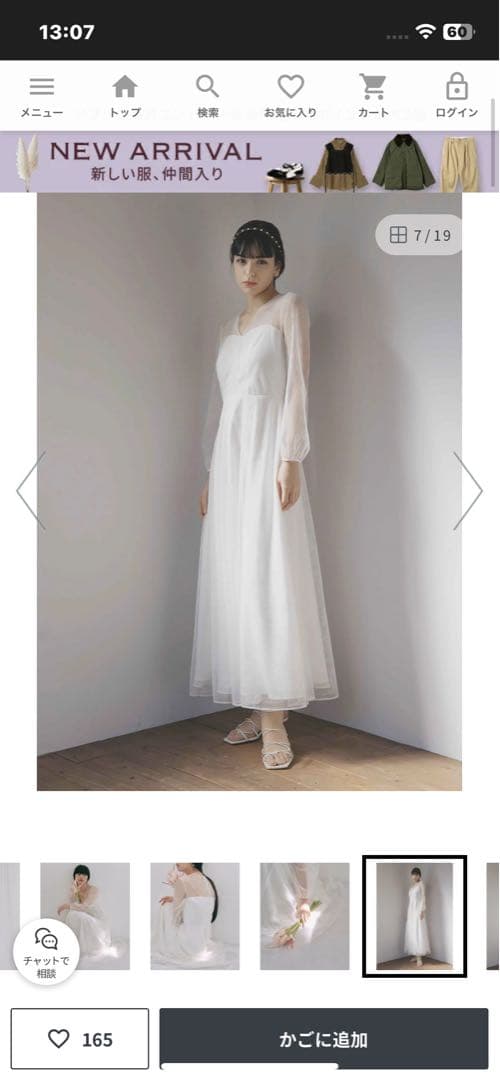Open チャットで相談 chat support
The image size is (500, 1080).
click(x=46, y=952)
